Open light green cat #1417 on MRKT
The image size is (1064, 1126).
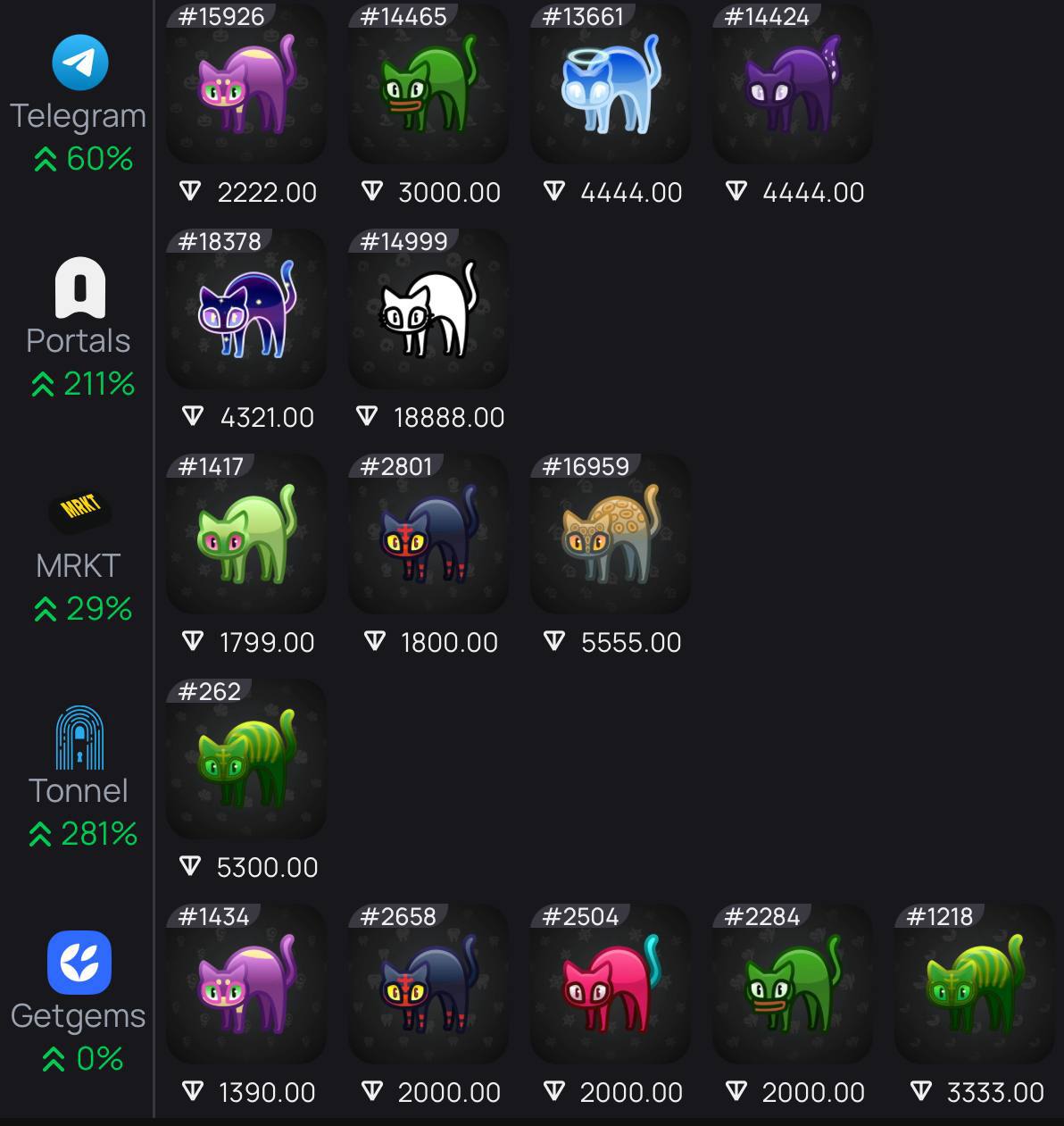[x=246, y=535]
